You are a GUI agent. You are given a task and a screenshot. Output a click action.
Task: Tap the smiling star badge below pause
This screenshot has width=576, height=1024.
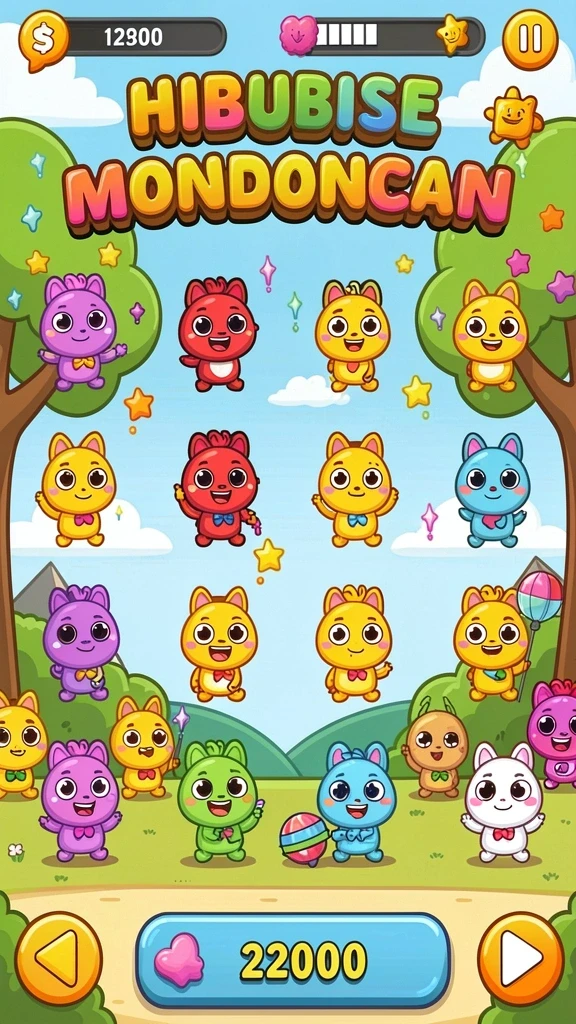tap(513, 118)
